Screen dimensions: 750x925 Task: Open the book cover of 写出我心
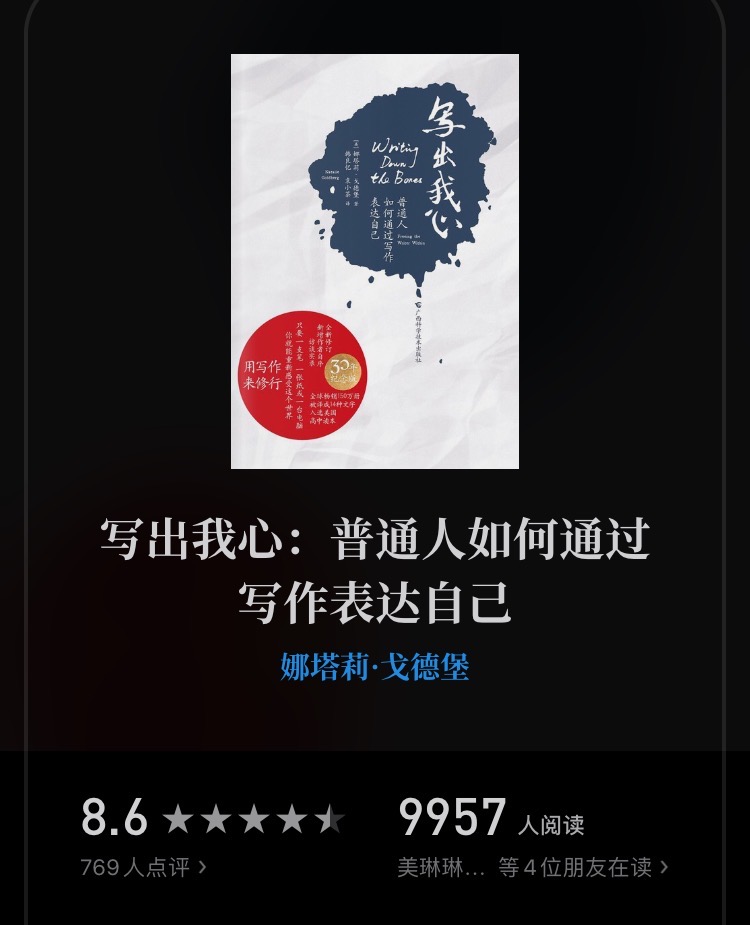click(375, 261)
